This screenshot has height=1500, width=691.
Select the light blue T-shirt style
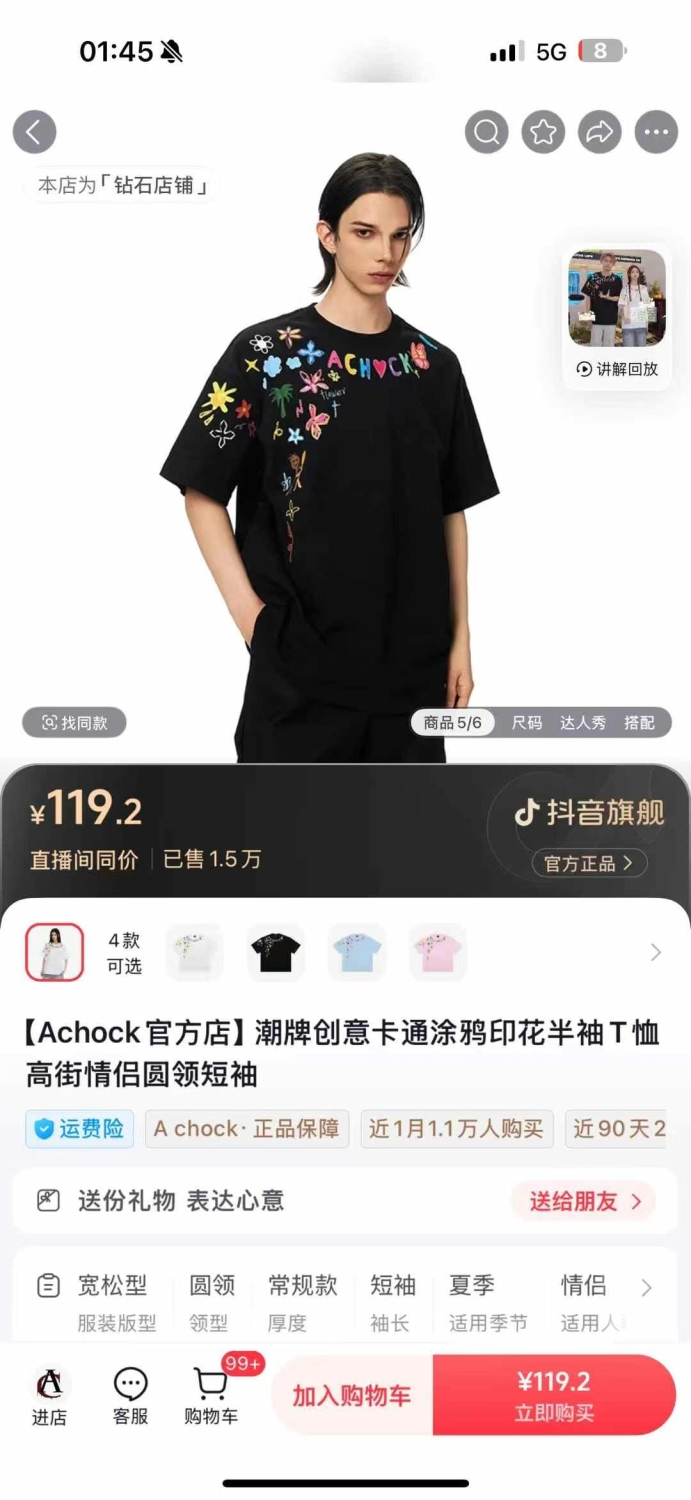(x=357, y=952)
